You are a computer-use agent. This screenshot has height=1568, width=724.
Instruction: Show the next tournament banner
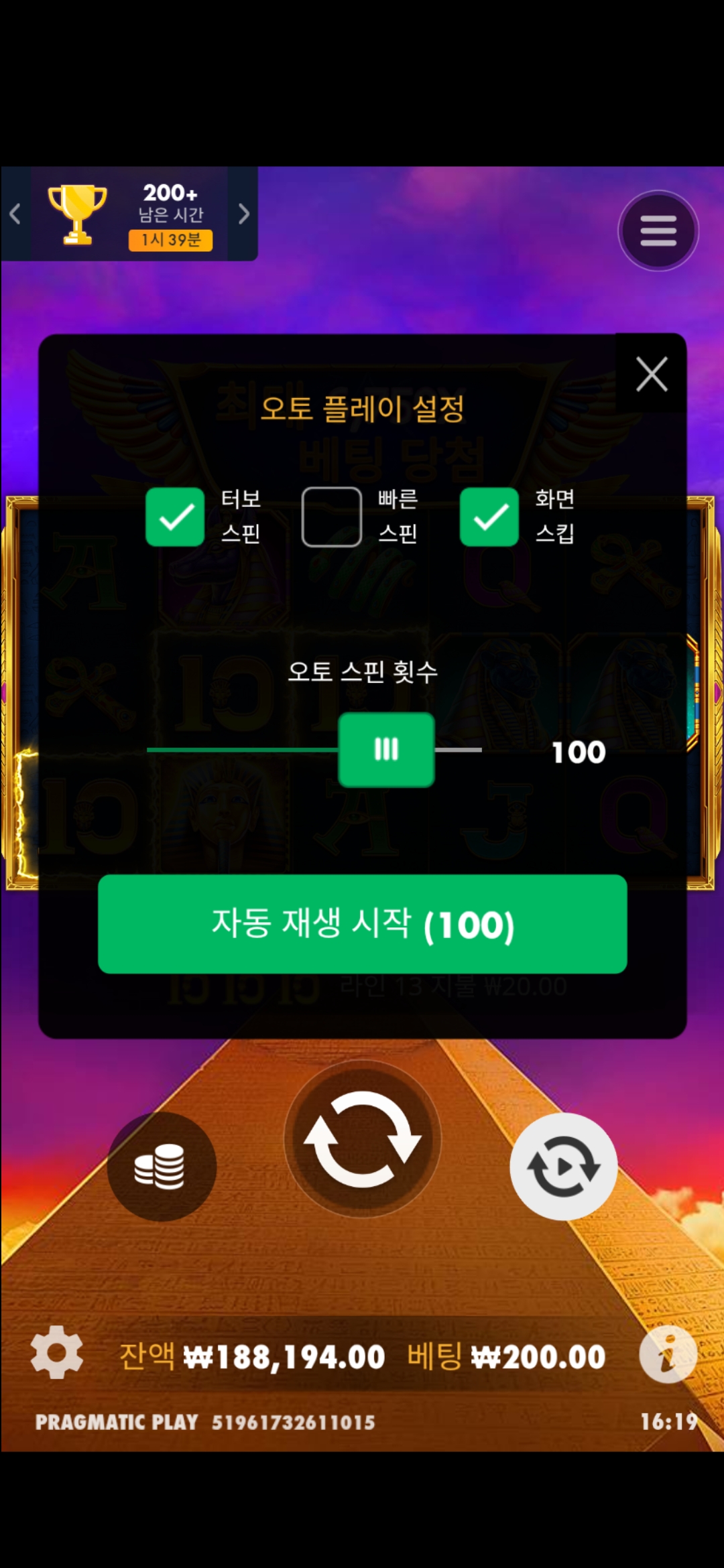[x=243, y=214]
